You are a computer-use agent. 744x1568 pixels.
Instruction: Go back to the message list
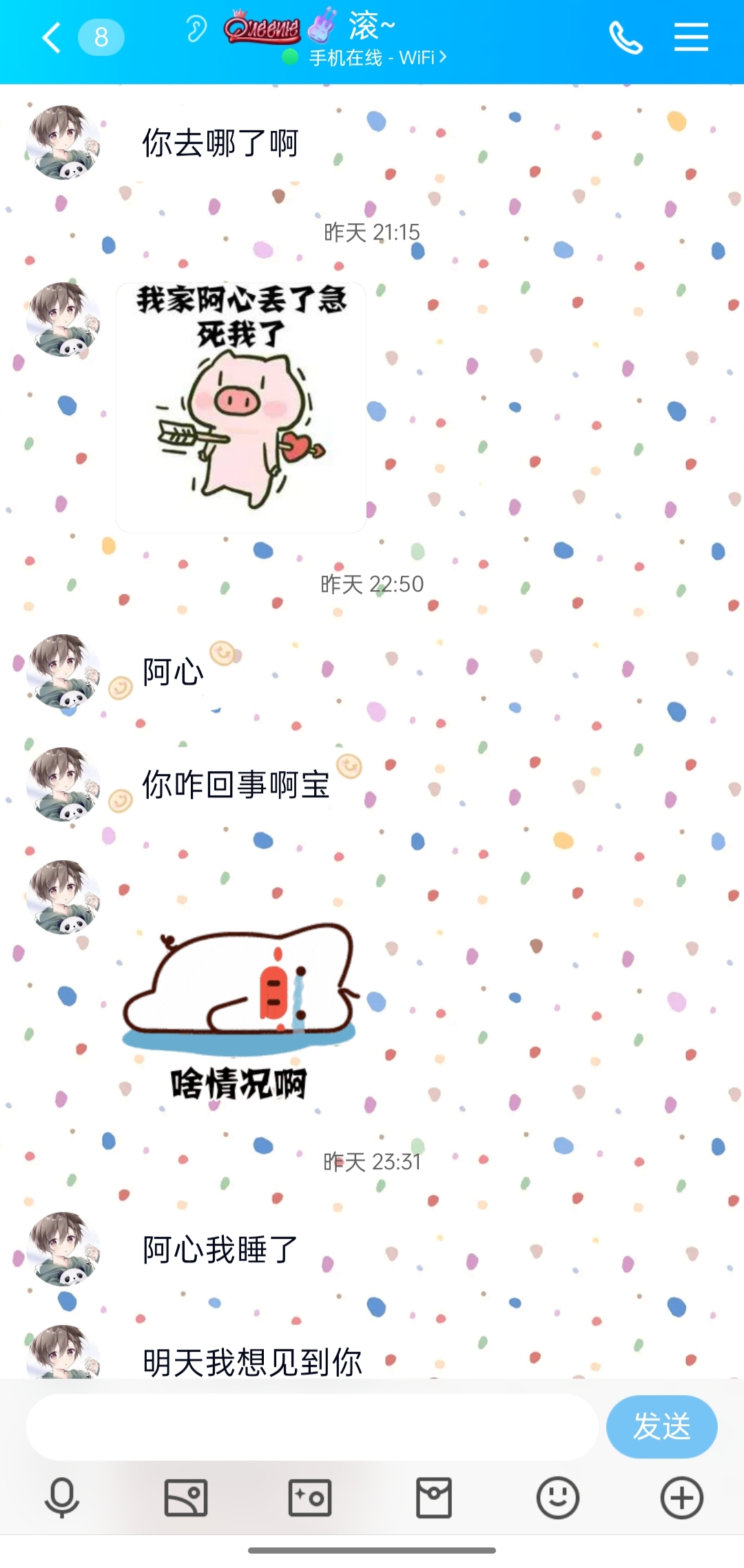pyautogui.click(x=52, y=37)
